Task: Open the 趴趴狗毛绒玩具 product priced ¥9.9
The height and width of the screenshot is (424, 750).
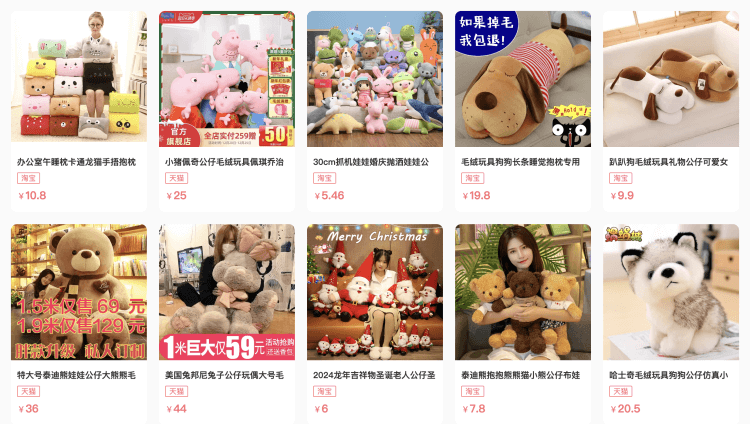Action: coord(671,80)
